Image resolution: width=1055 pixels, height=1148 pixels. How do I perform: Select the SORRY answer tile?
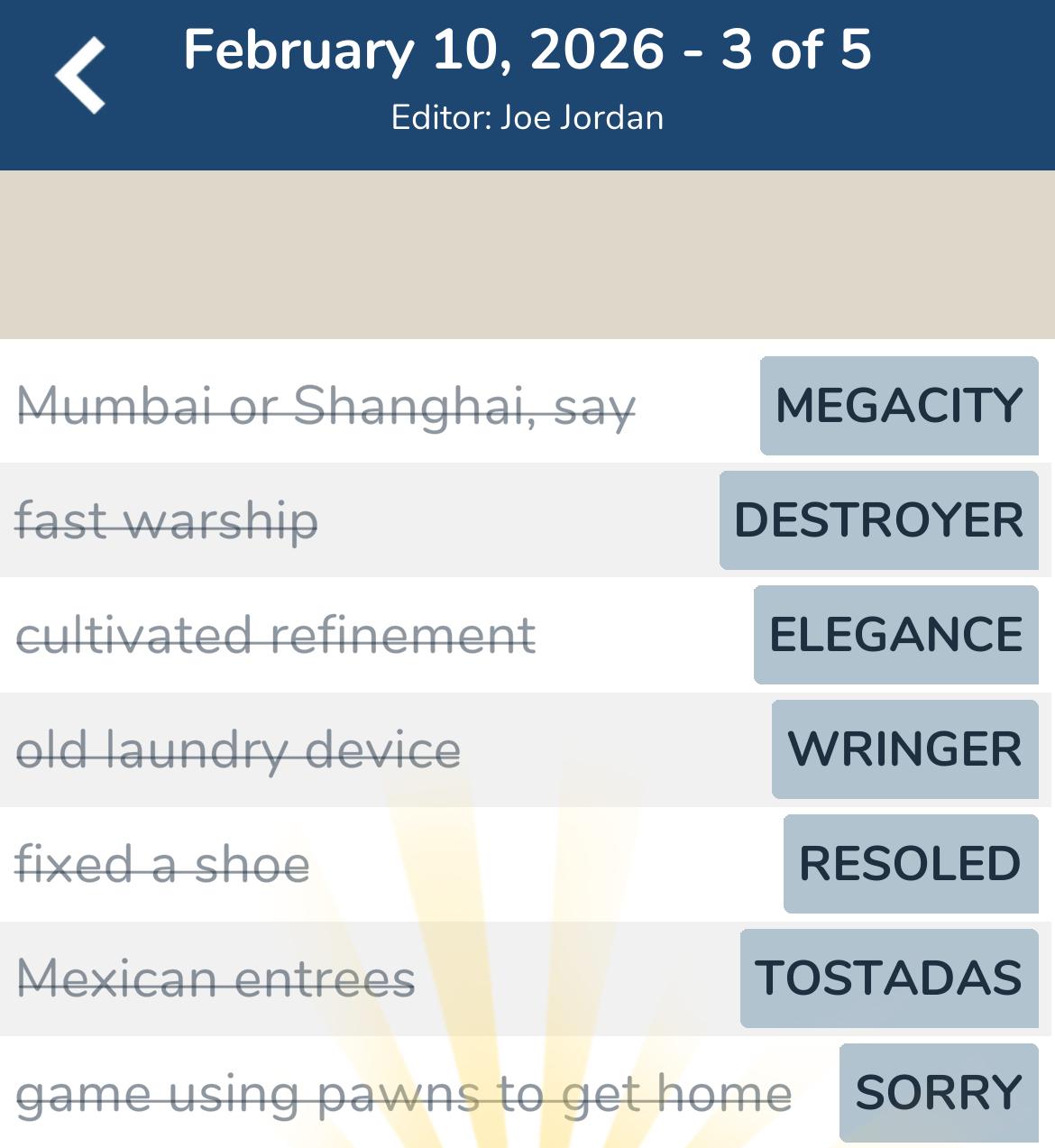point(938,1091)
